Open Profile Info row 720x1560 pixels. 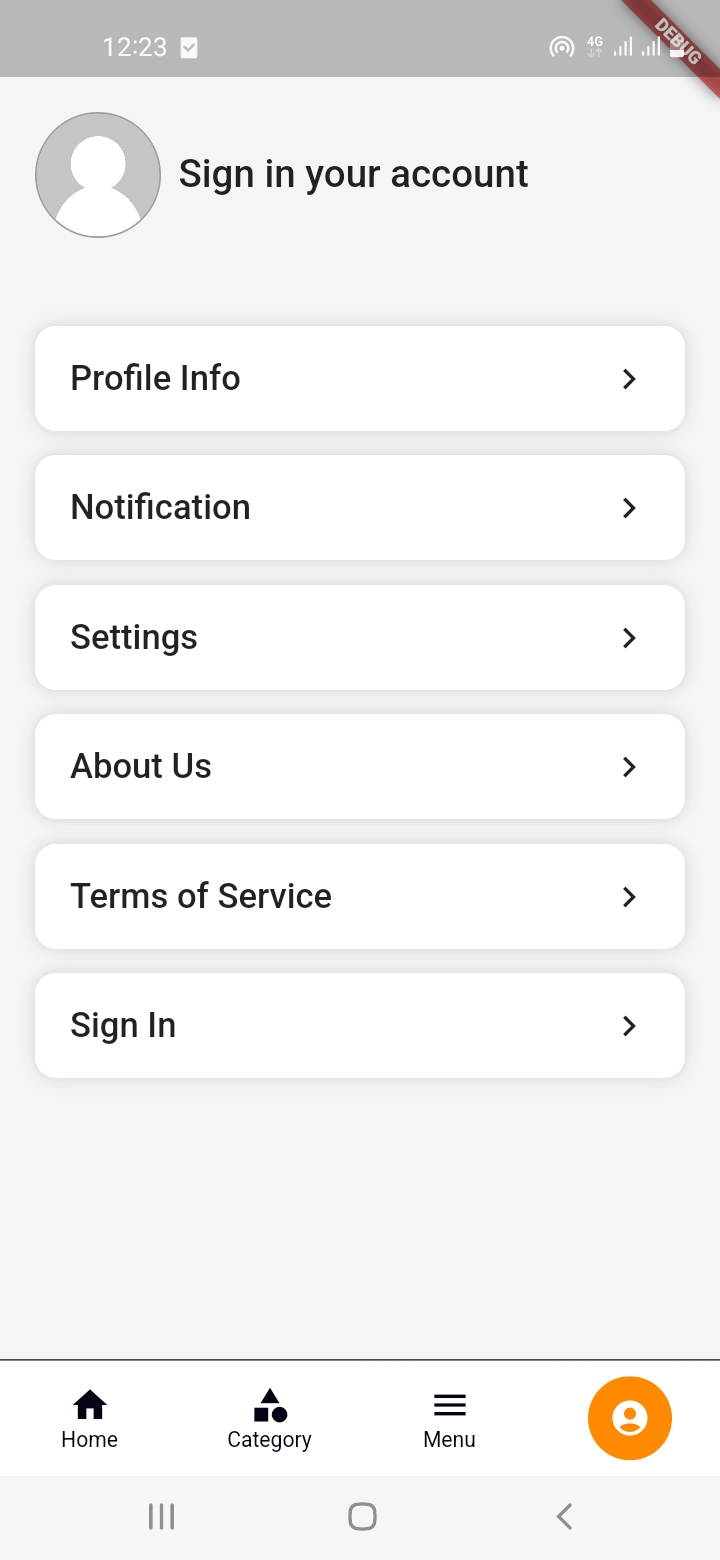point(360,379)
